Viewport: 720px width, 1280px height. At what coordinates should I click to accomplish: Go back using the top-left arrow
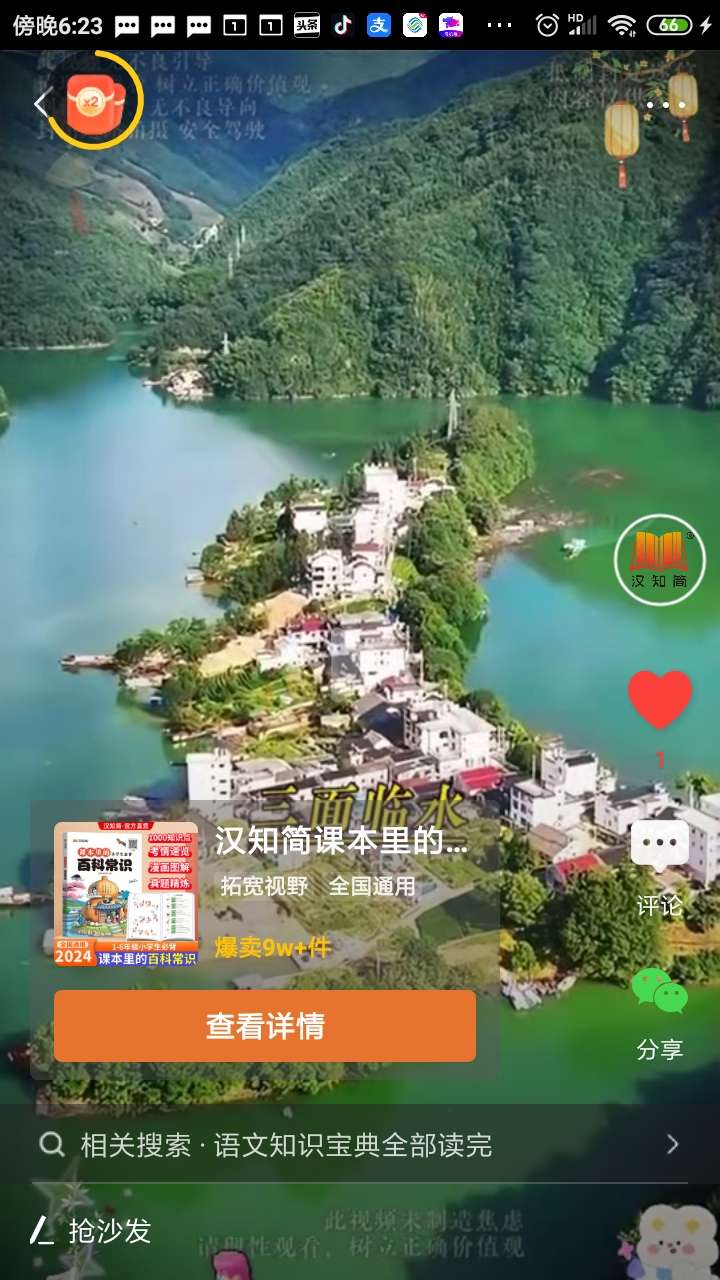(41, 103)
